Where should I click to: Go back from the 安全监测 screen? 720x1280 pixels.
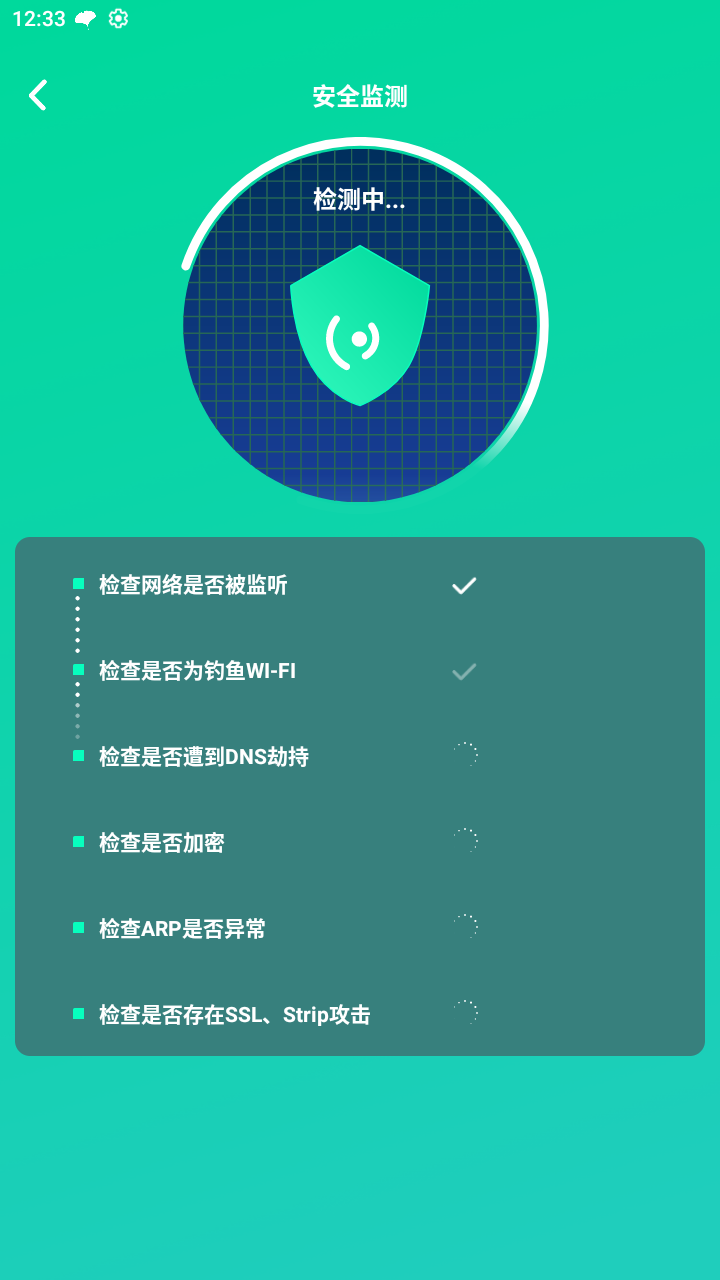pyautogui.click(x=38, y=96)
